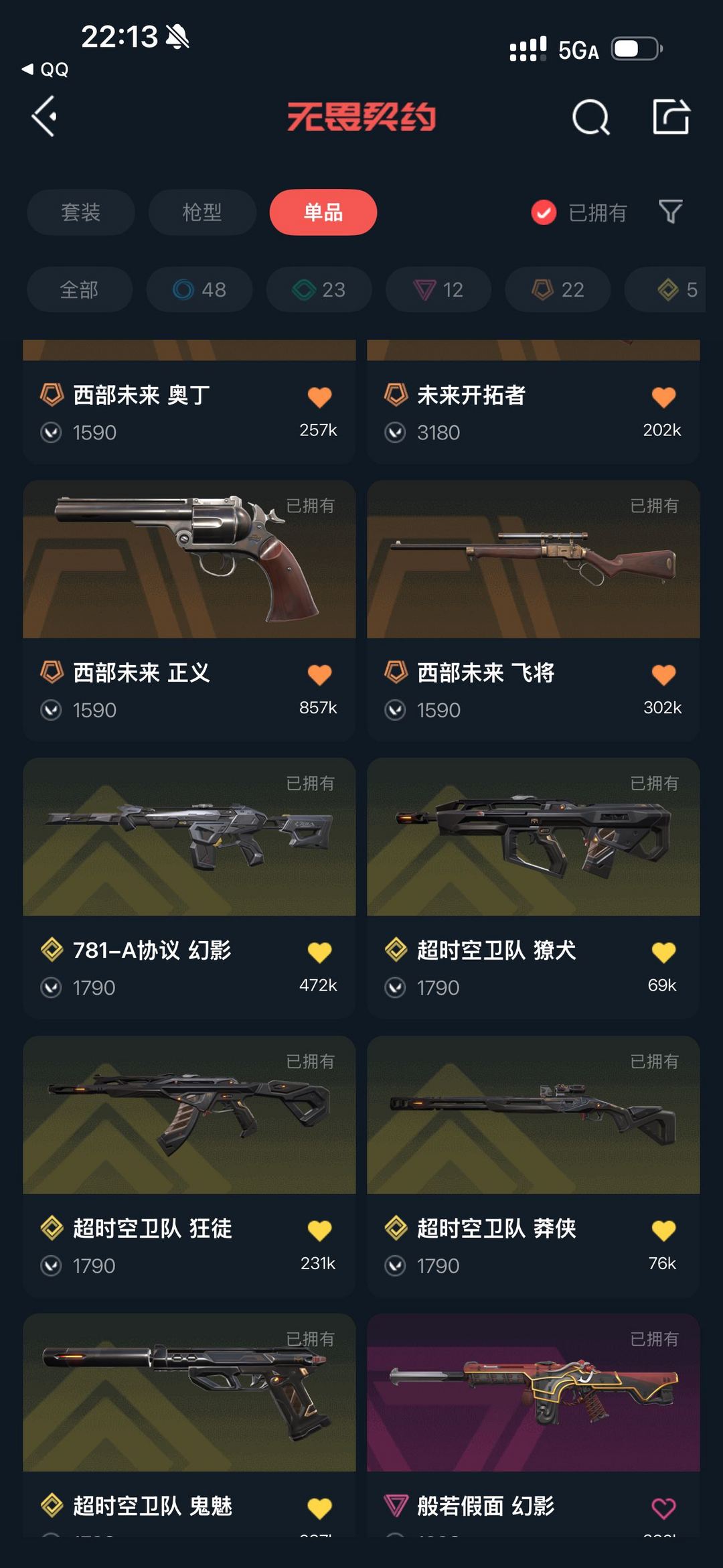
Task: Tap the currency icon next to 3180 price
Action: coord(395,433)
